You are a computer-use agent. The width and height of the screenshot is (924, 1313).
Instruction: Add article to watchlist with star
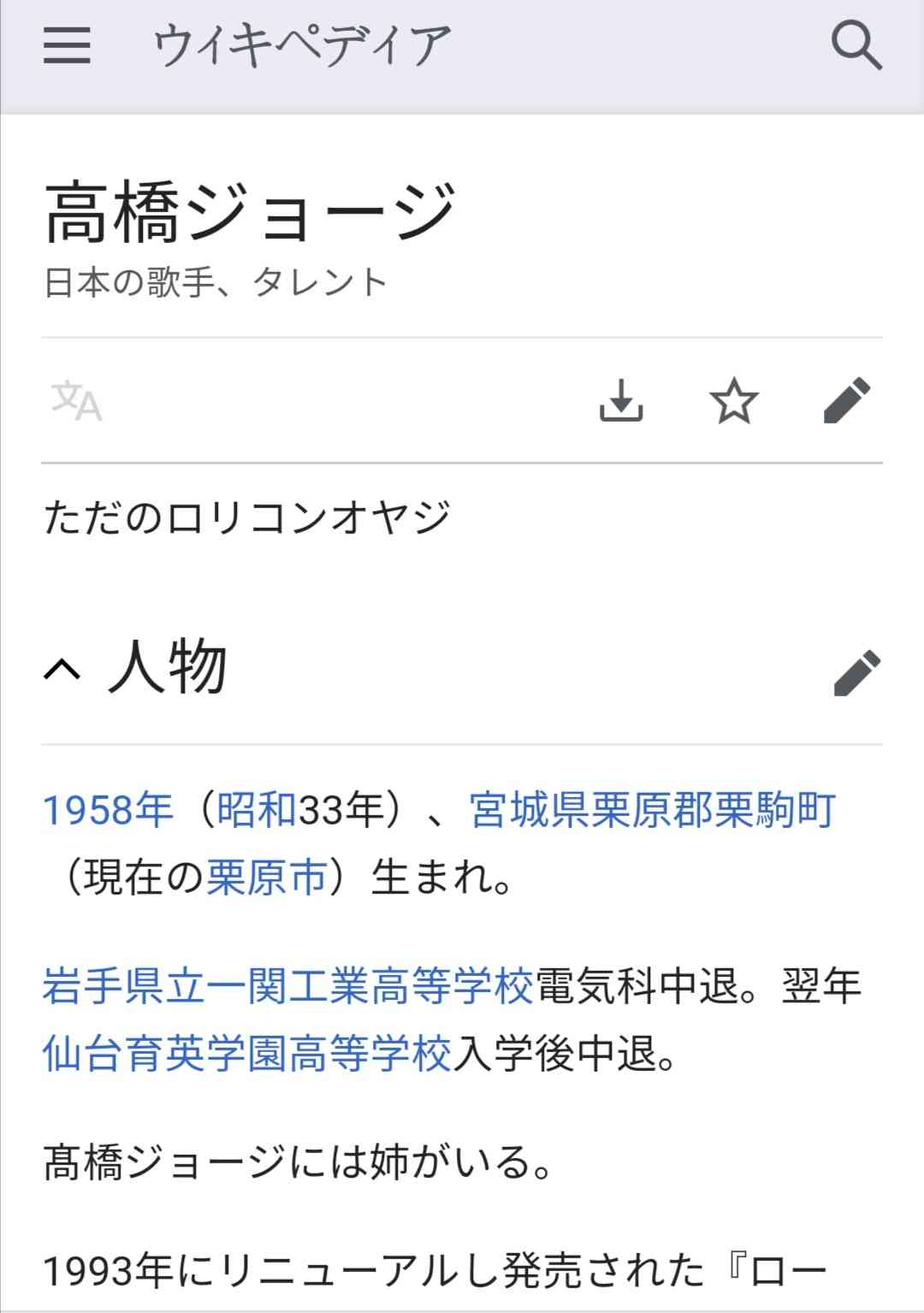tap(734, 400)
